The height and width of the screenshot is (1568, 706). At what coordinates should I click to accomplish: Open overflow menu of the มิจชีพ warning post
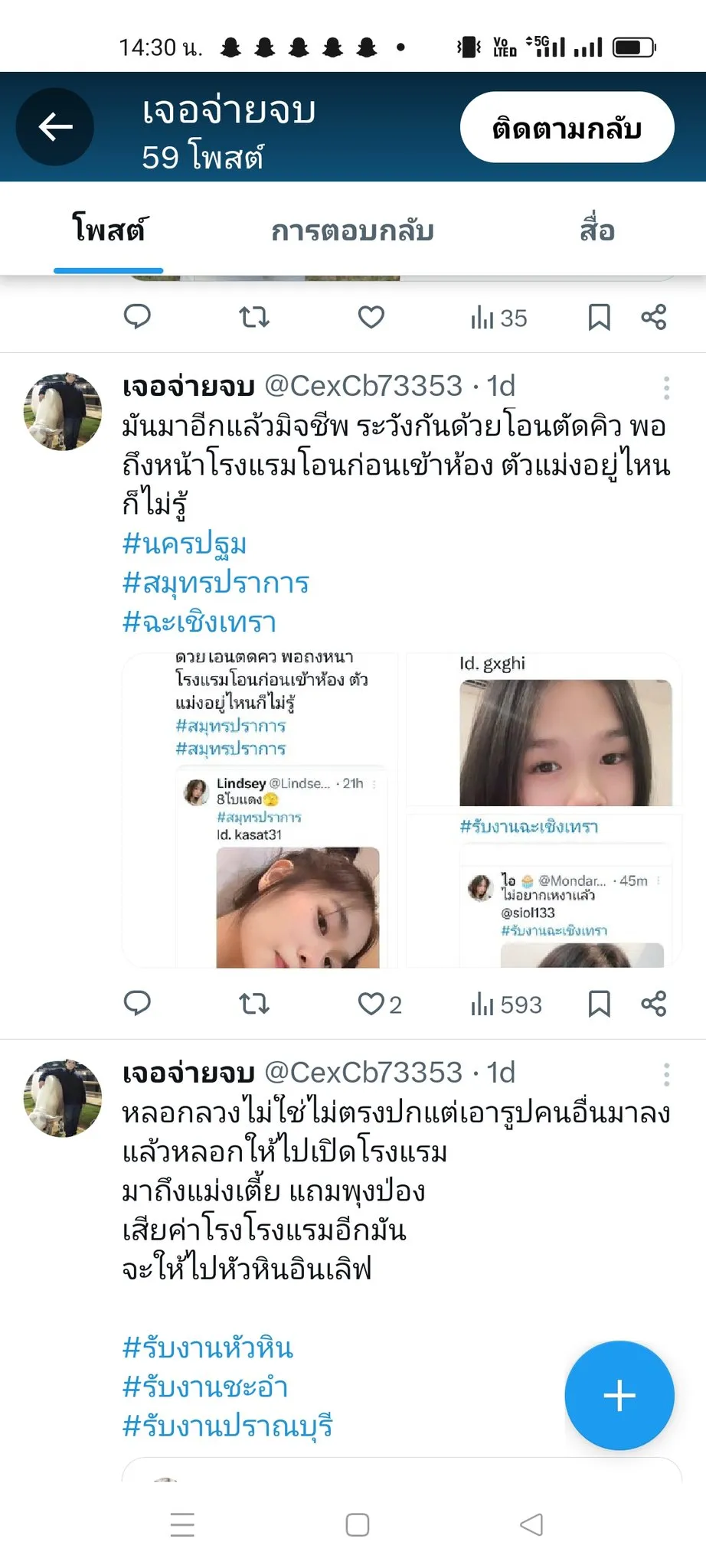coord(666,388)
